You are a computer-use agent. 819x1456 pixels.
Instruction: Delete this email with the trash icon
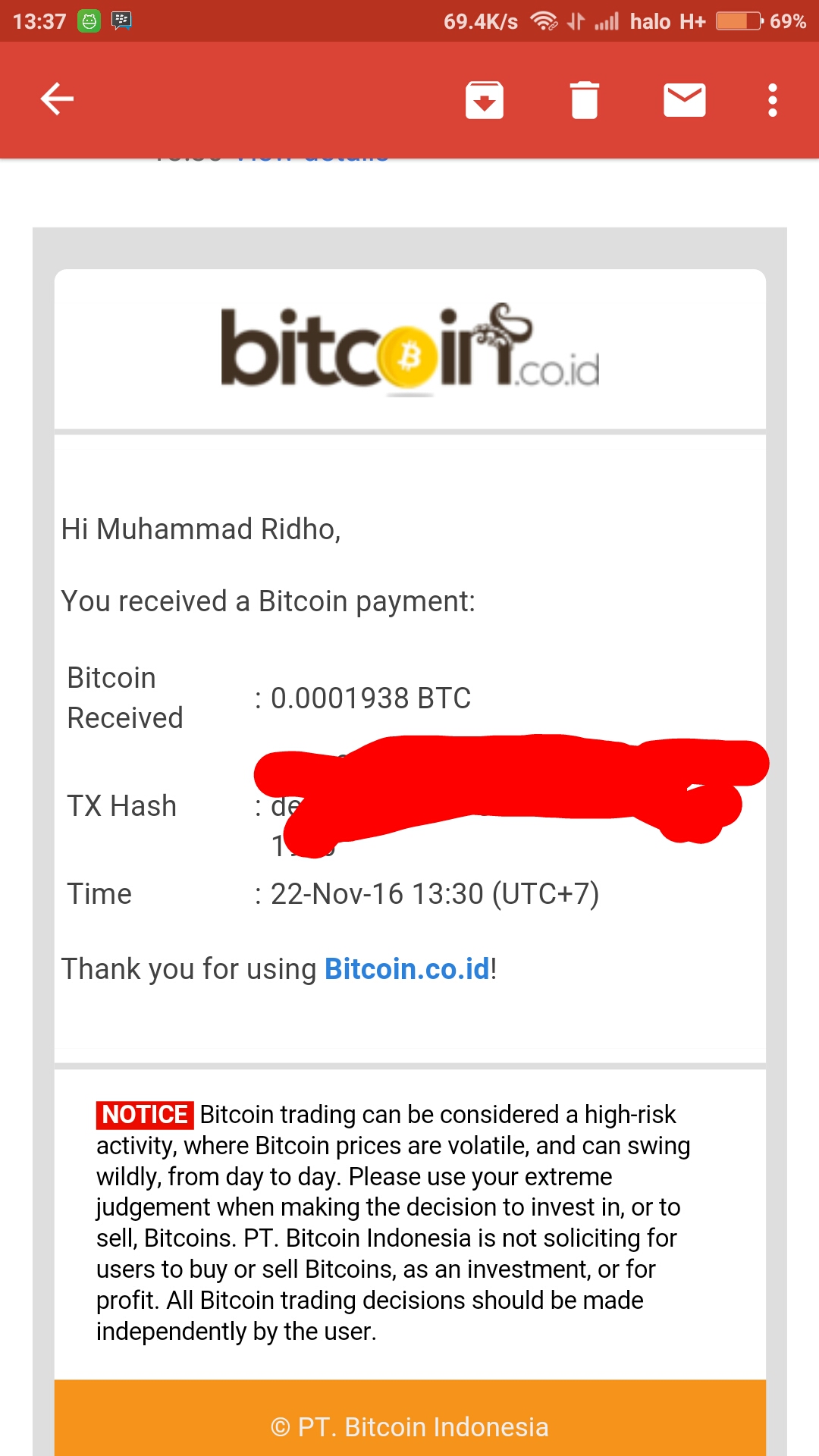[585, 100]
